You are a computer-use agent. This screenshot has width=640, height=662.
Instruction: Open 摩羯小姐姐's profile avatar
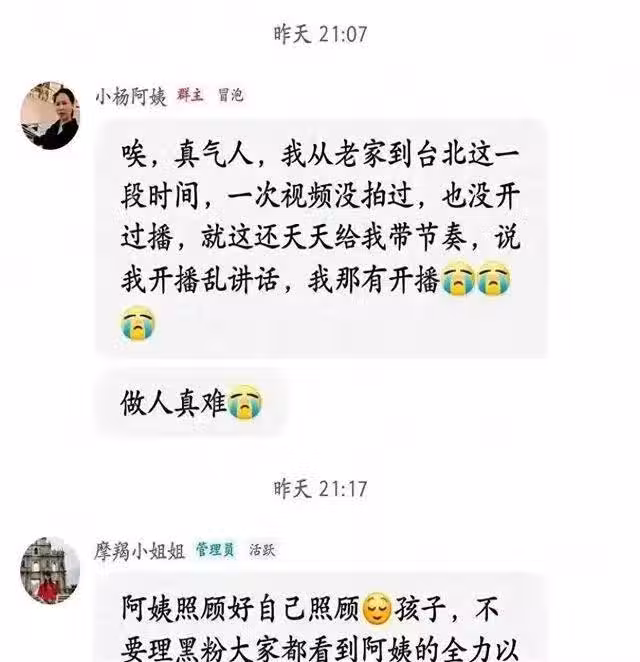[x=50, y=570]
